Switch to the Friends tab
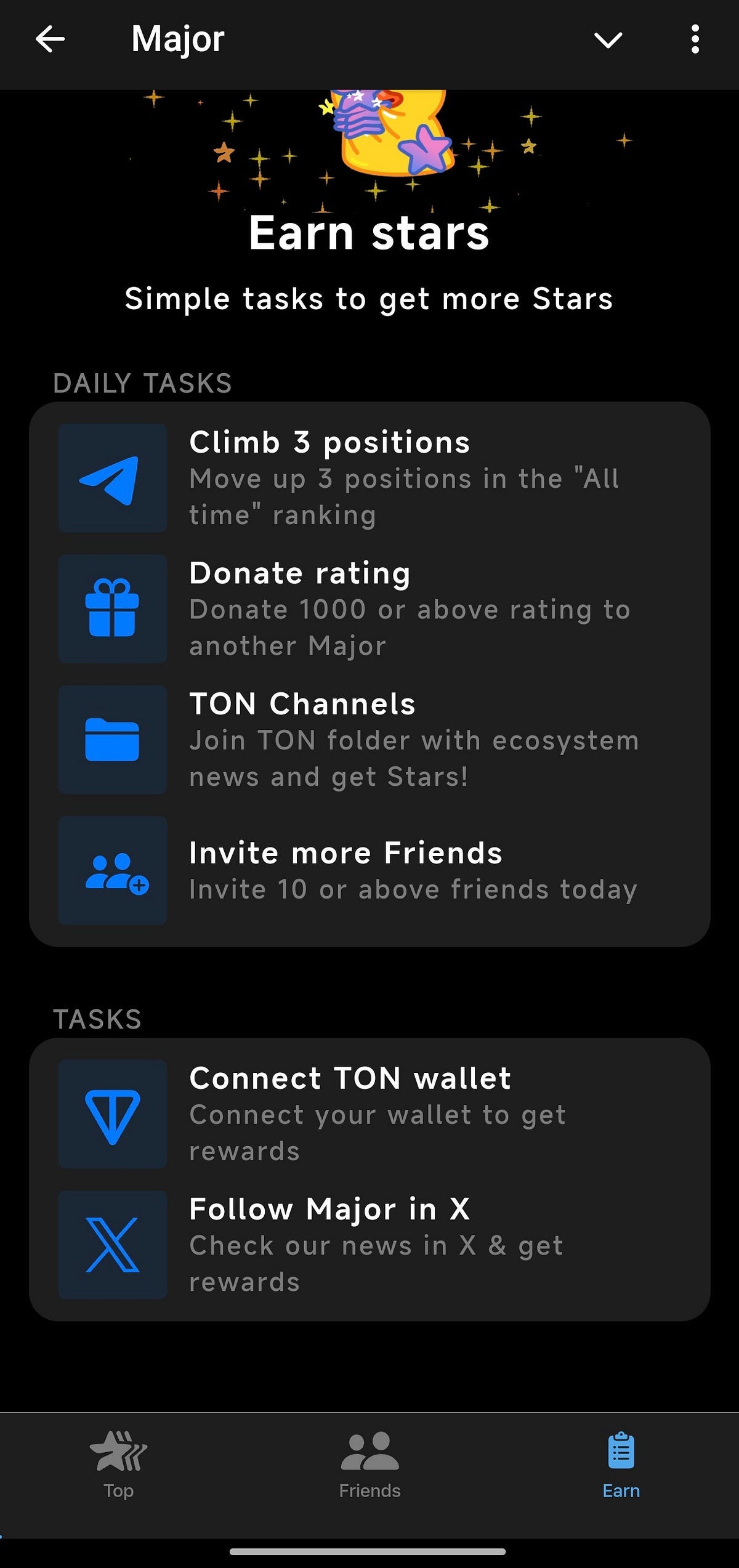The width and height of the screenshot is (739, 1568). [x=369, y=1466]
